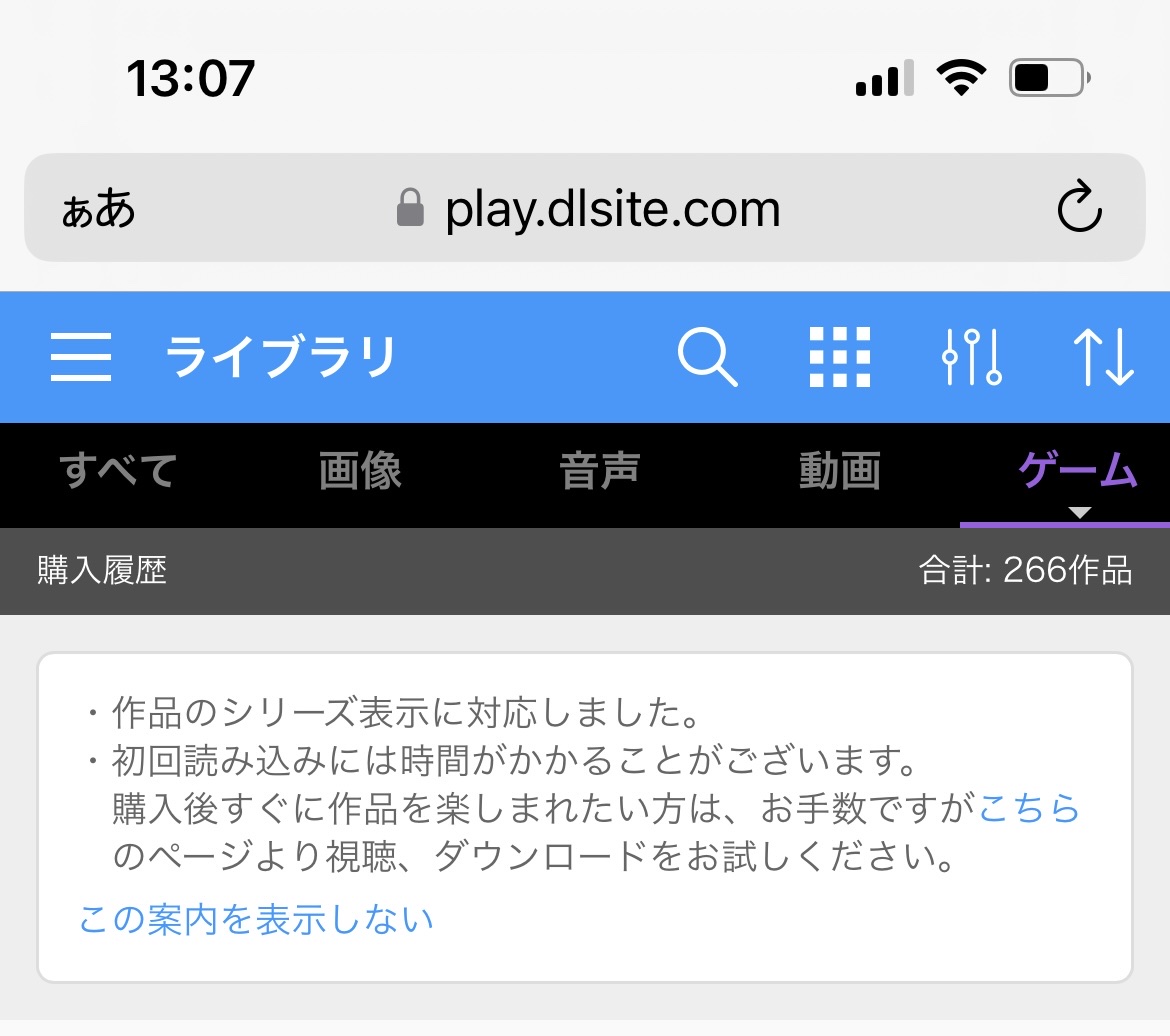The image size is (1170, 1036).
Task: Switch to the 画像 tab
Action: pyautogui.click(x=360, y=471)
